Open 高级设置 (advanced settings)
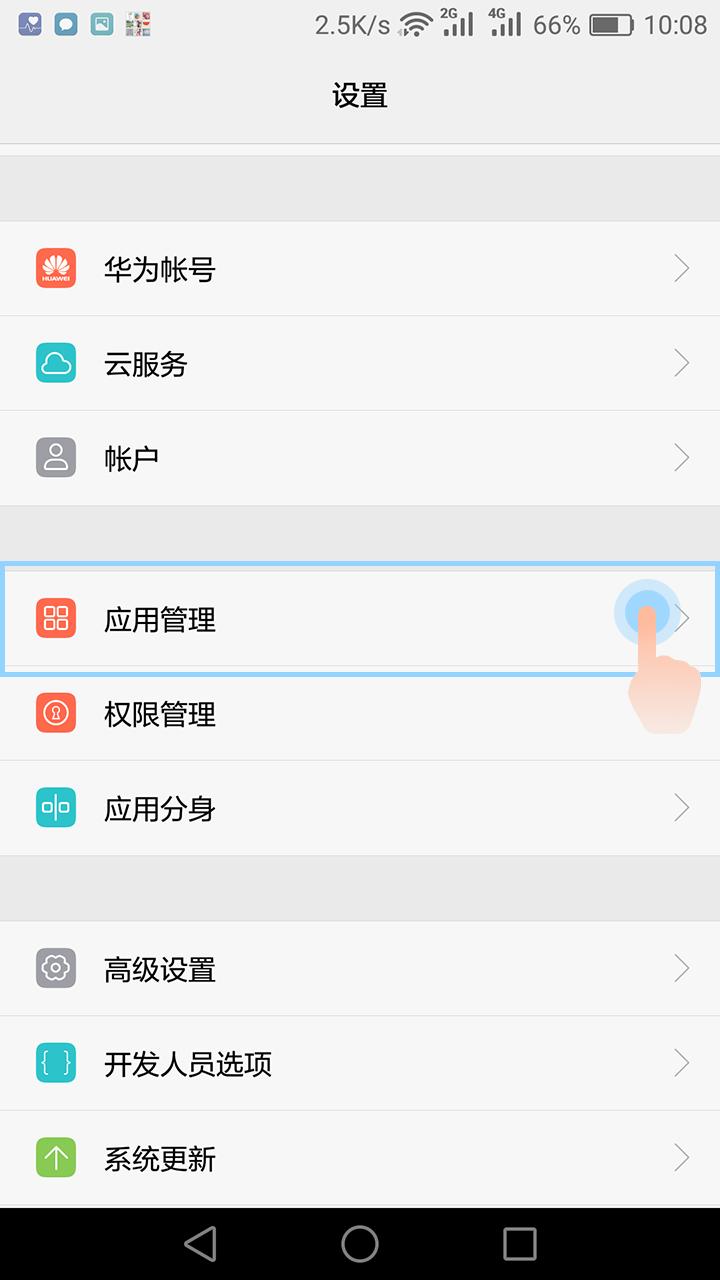This screenshot has width=720, height=1280. 360,968
